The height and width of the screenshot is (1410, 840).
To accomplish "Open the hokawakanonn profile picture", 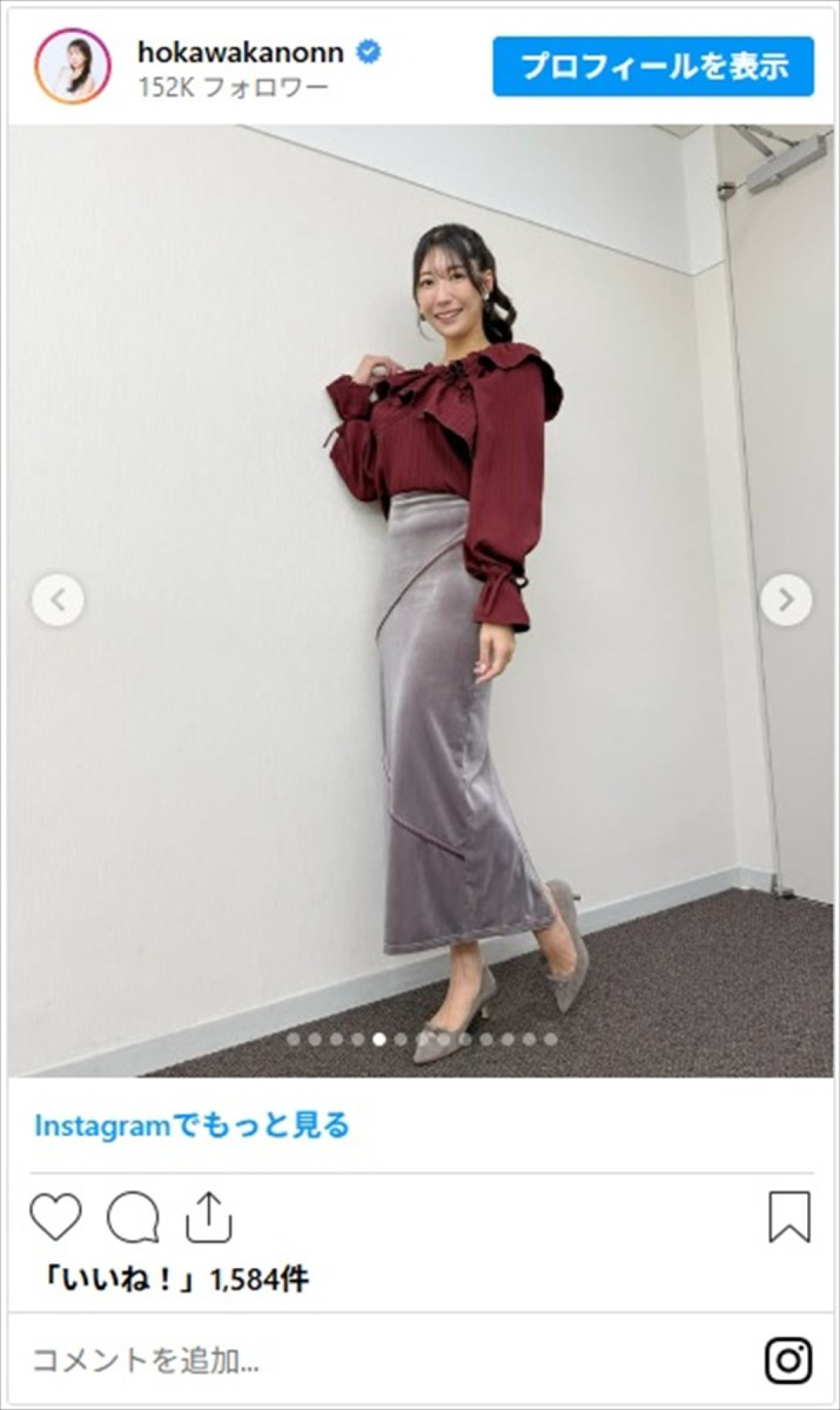I will [x=73, y=67].
